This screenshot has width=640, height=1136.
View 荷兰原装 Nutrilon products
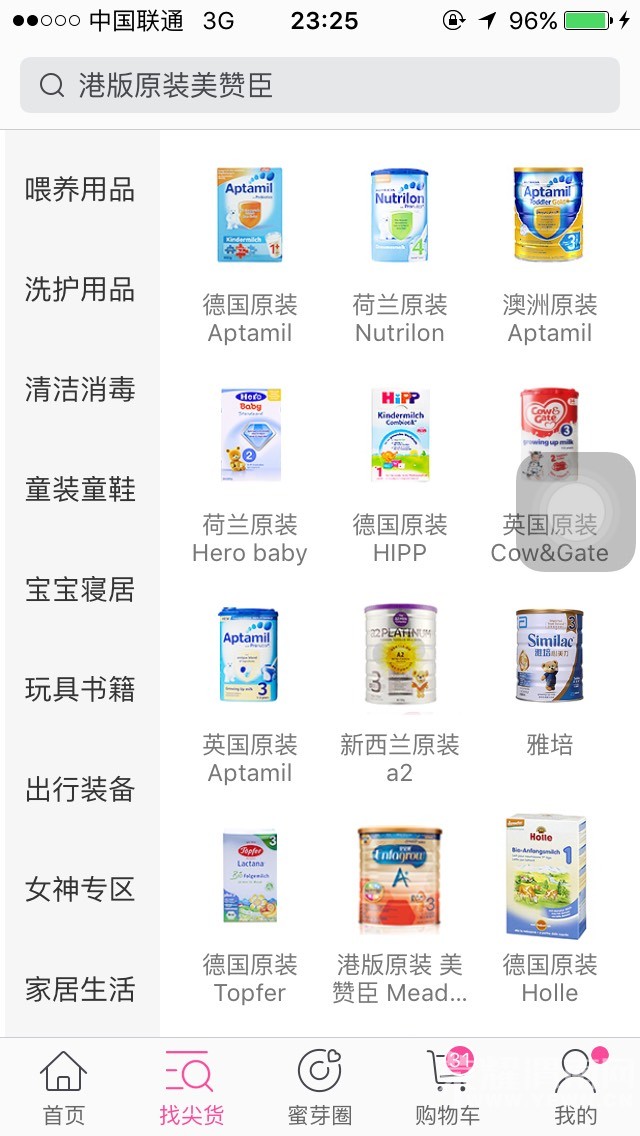click(x=400, y=255)
